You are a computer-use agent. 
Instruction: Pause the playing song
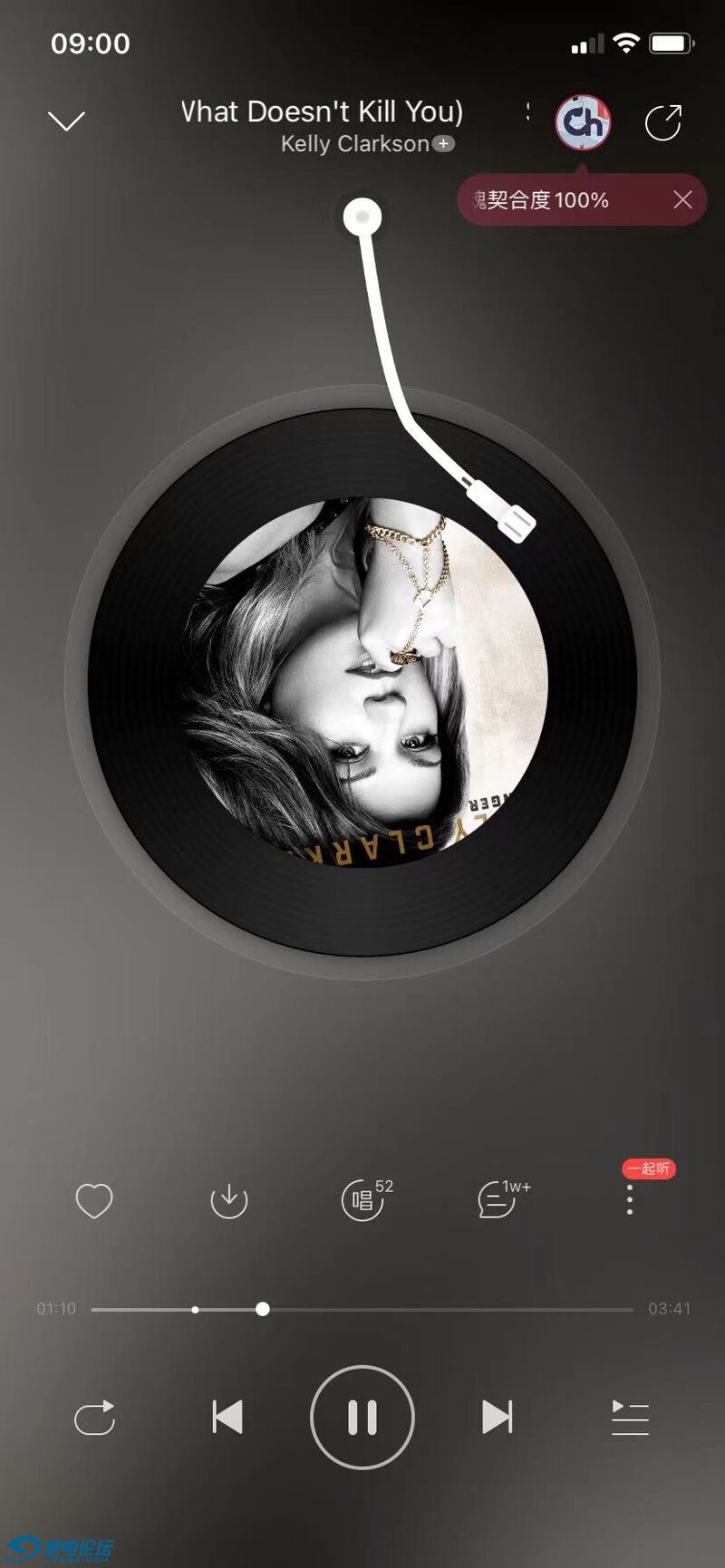(362, 1418)
